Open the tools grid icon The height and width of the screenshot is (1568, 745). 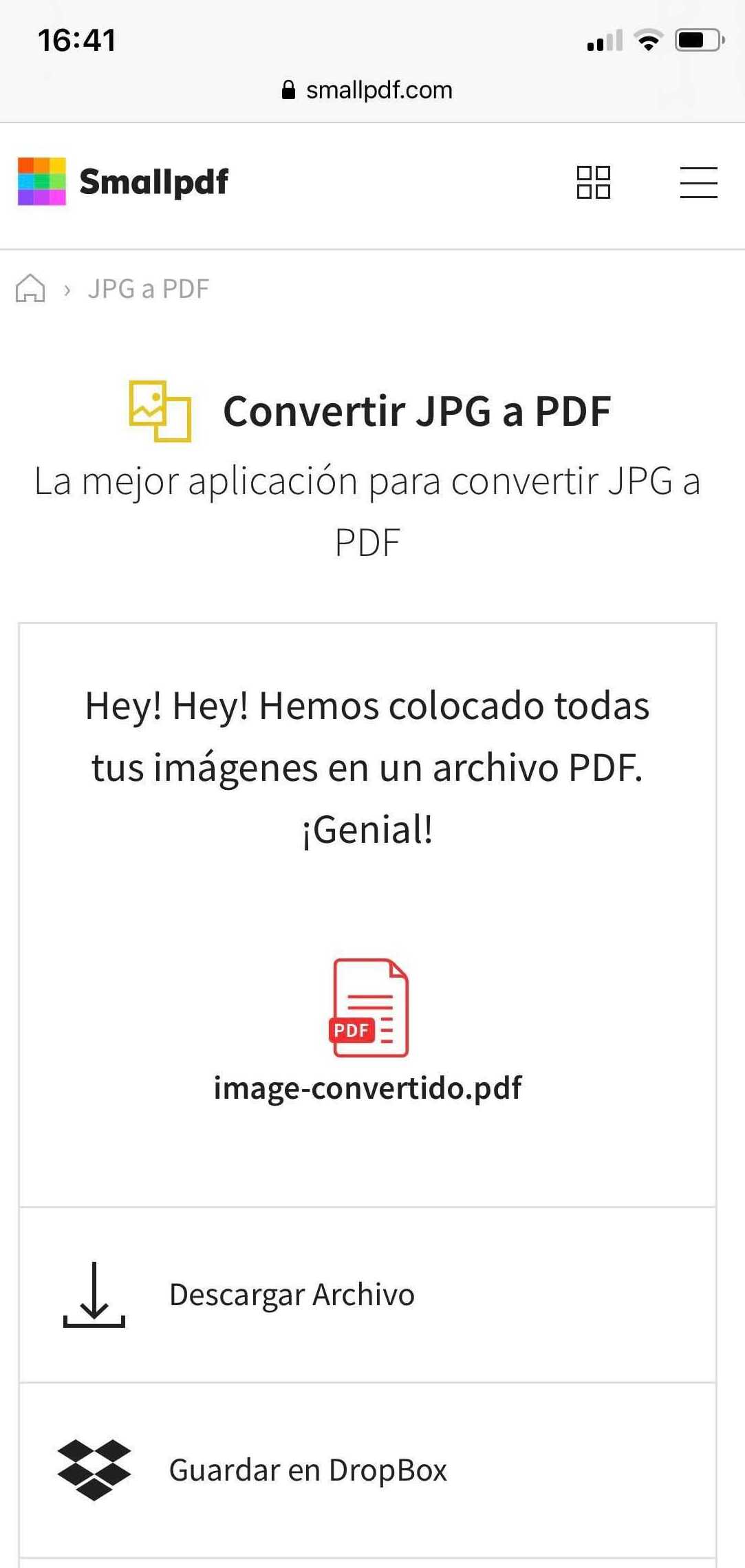[593, 182]
